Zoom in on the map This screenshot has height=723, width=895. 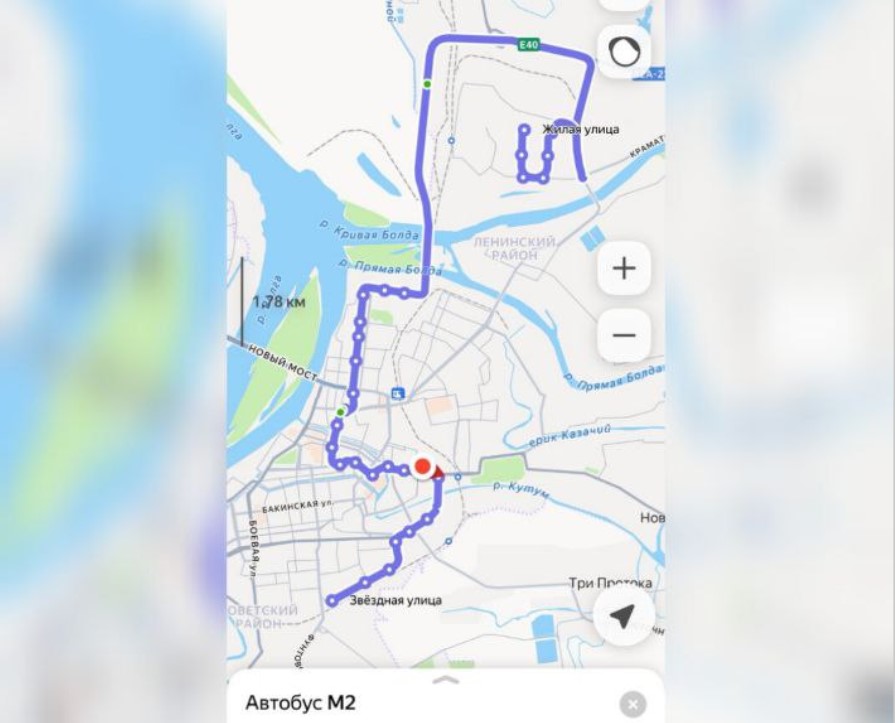623,269
